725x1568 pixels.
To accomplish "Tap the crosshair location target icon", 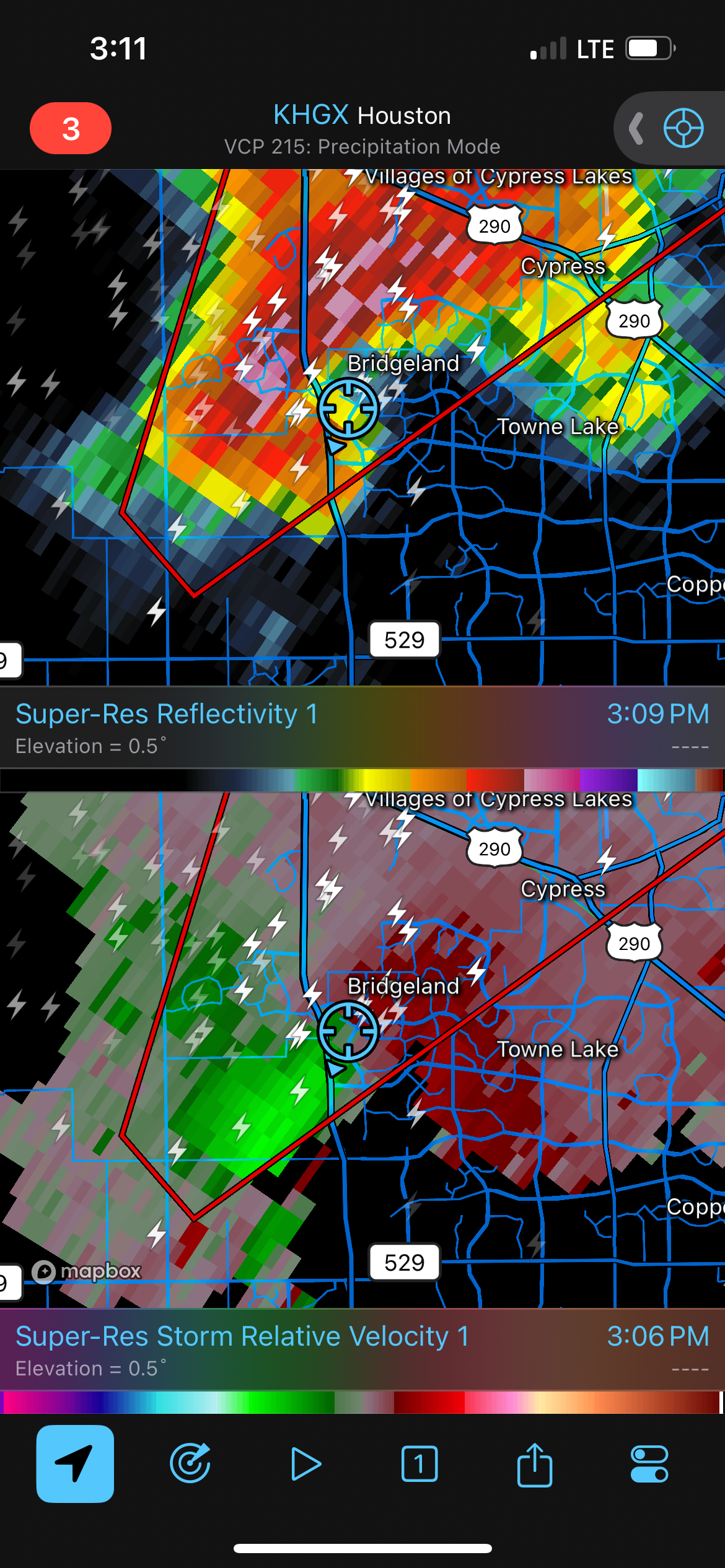I will point(683,129).
